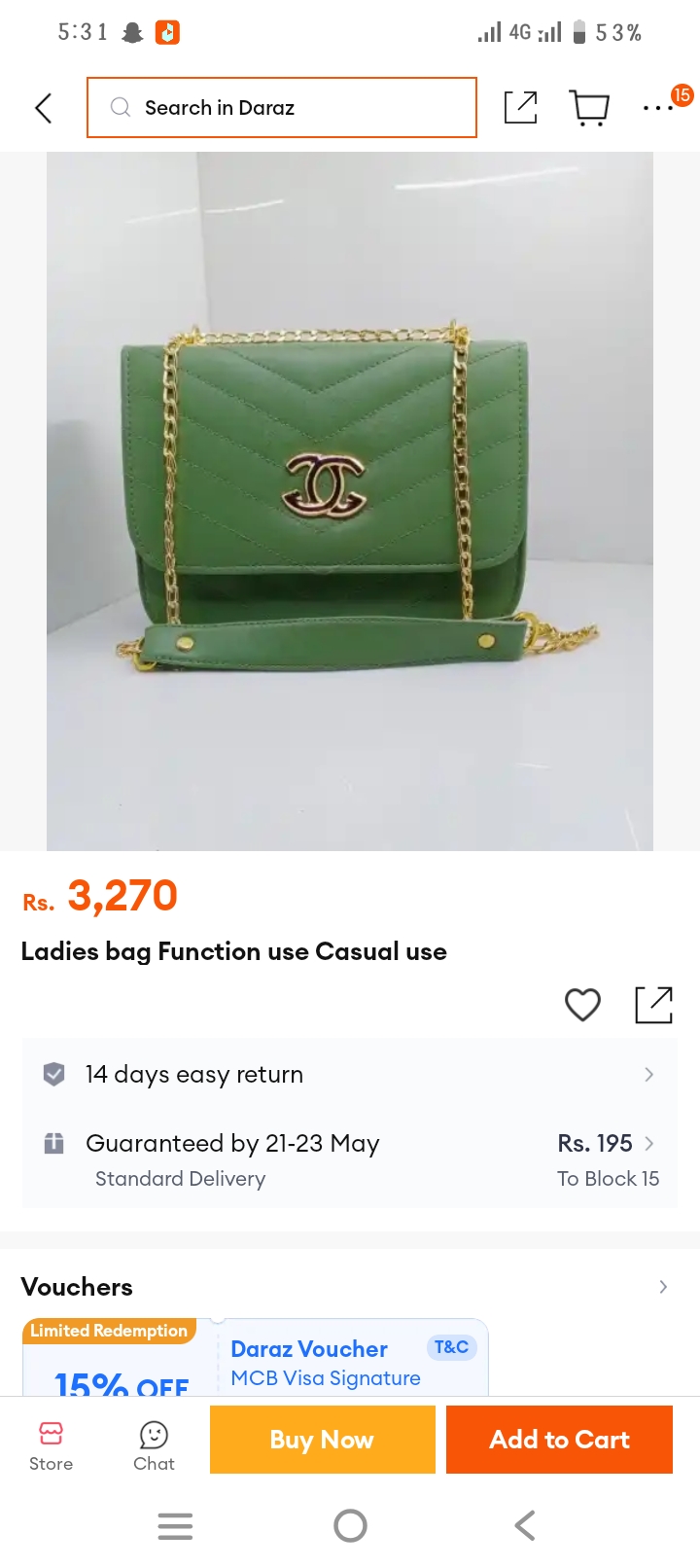Image resolution: width=700 pixels, height=1568 pixels.
Task: Open the shopping cart
Action: [589, 108]
